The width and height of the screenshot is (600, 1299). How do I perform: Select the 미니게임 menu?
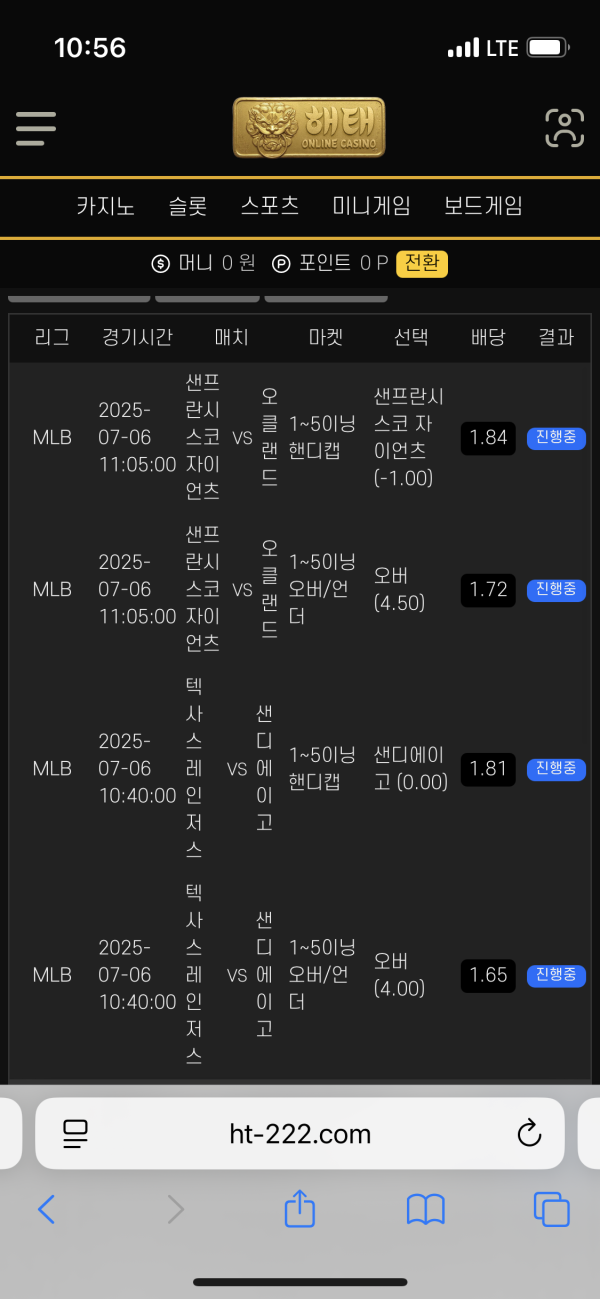tap(371, 206)
